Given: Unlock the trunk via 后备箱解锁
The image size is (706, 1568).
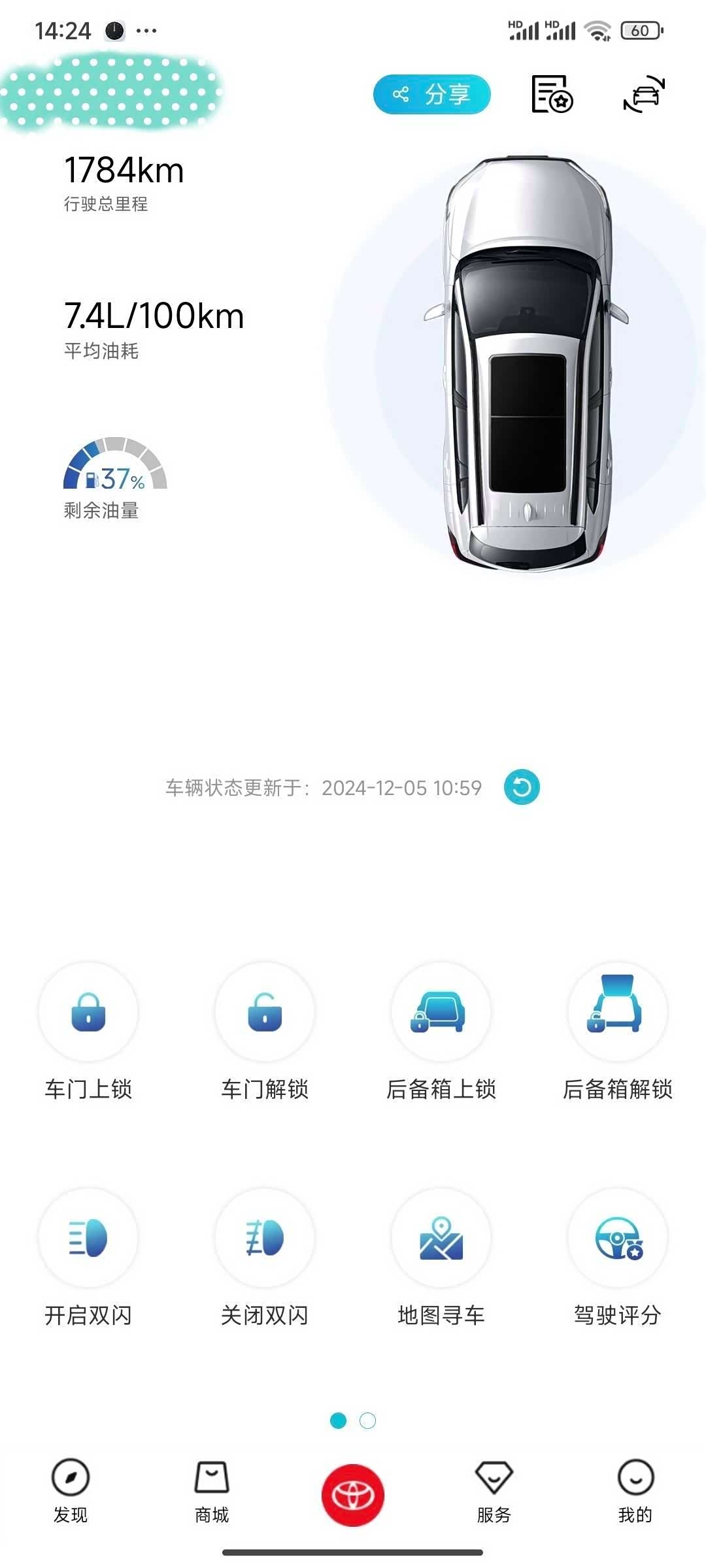Looking at the screenshot, I should tap(617, 1013).
